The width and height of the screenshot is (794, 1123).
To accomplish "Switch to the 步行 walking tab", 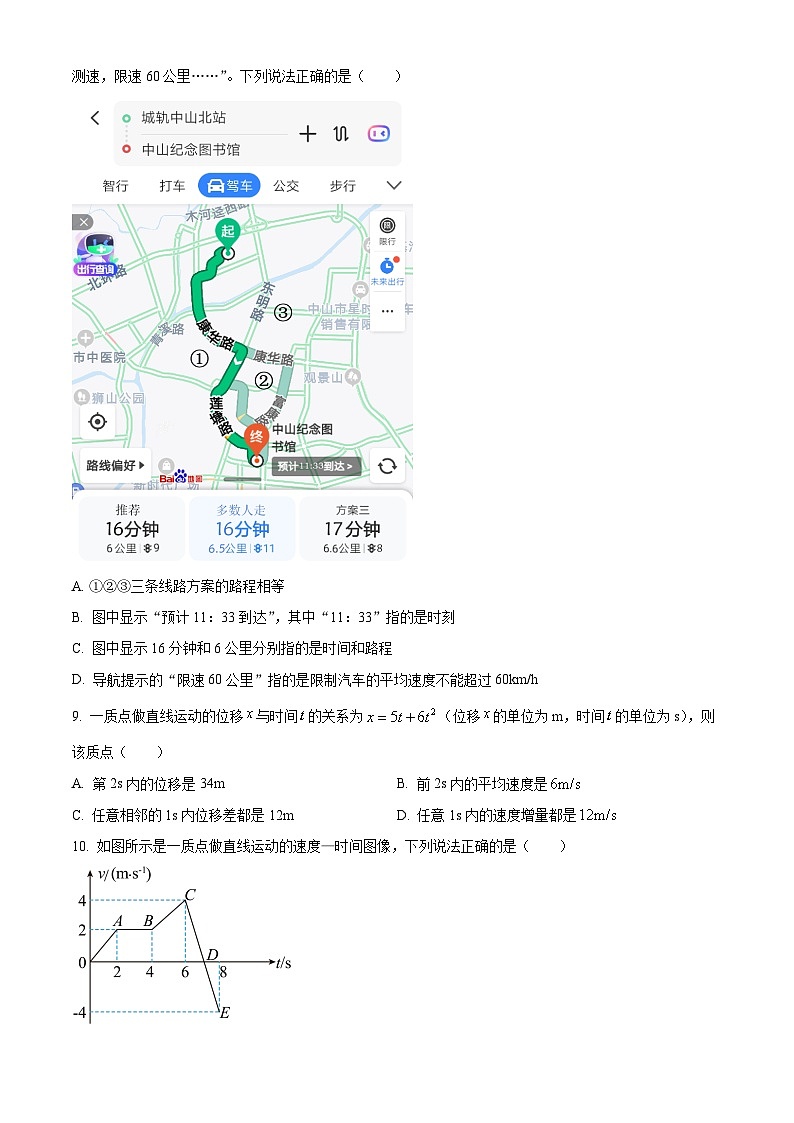I will (340, 185).
